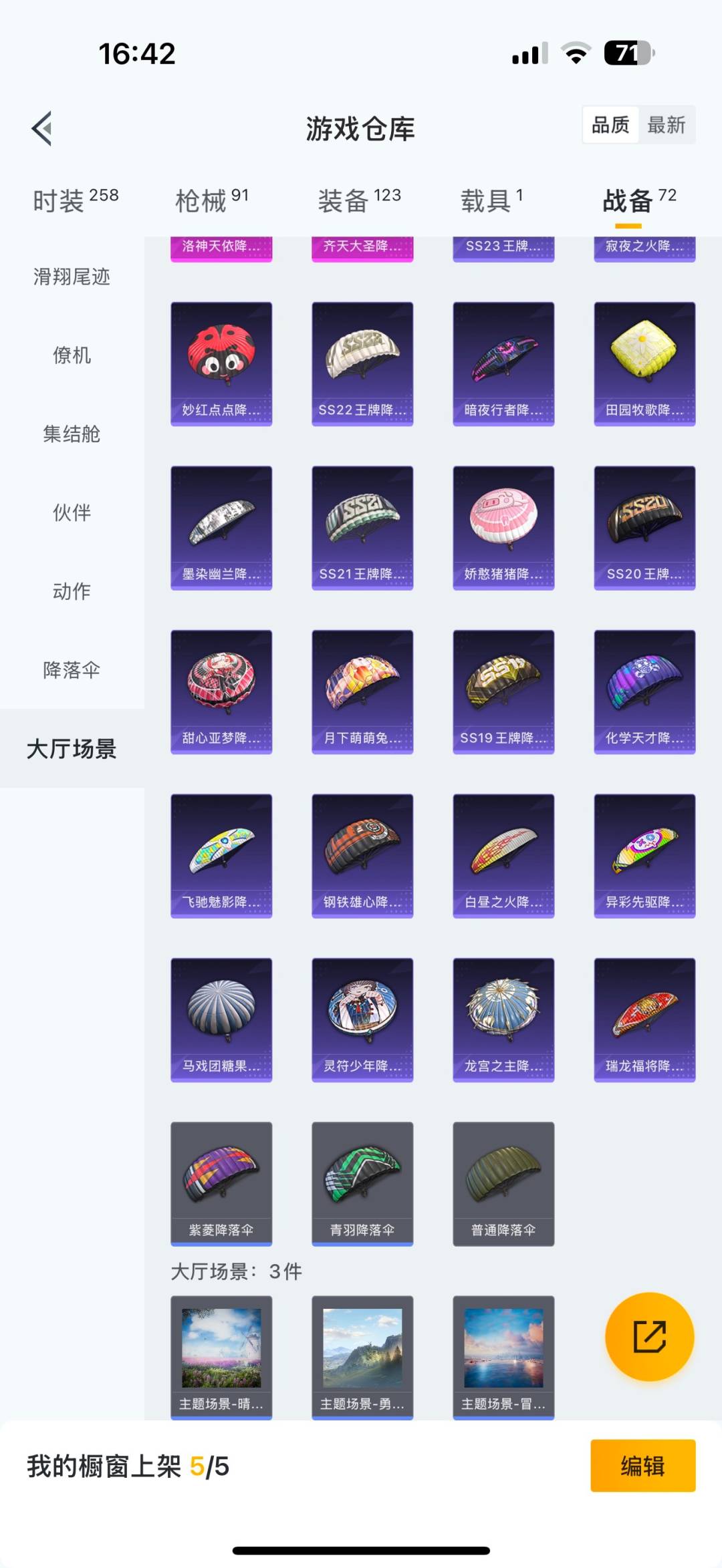
Task: Open the 伙伴 companion category list
Action: (x=72, y=514)
